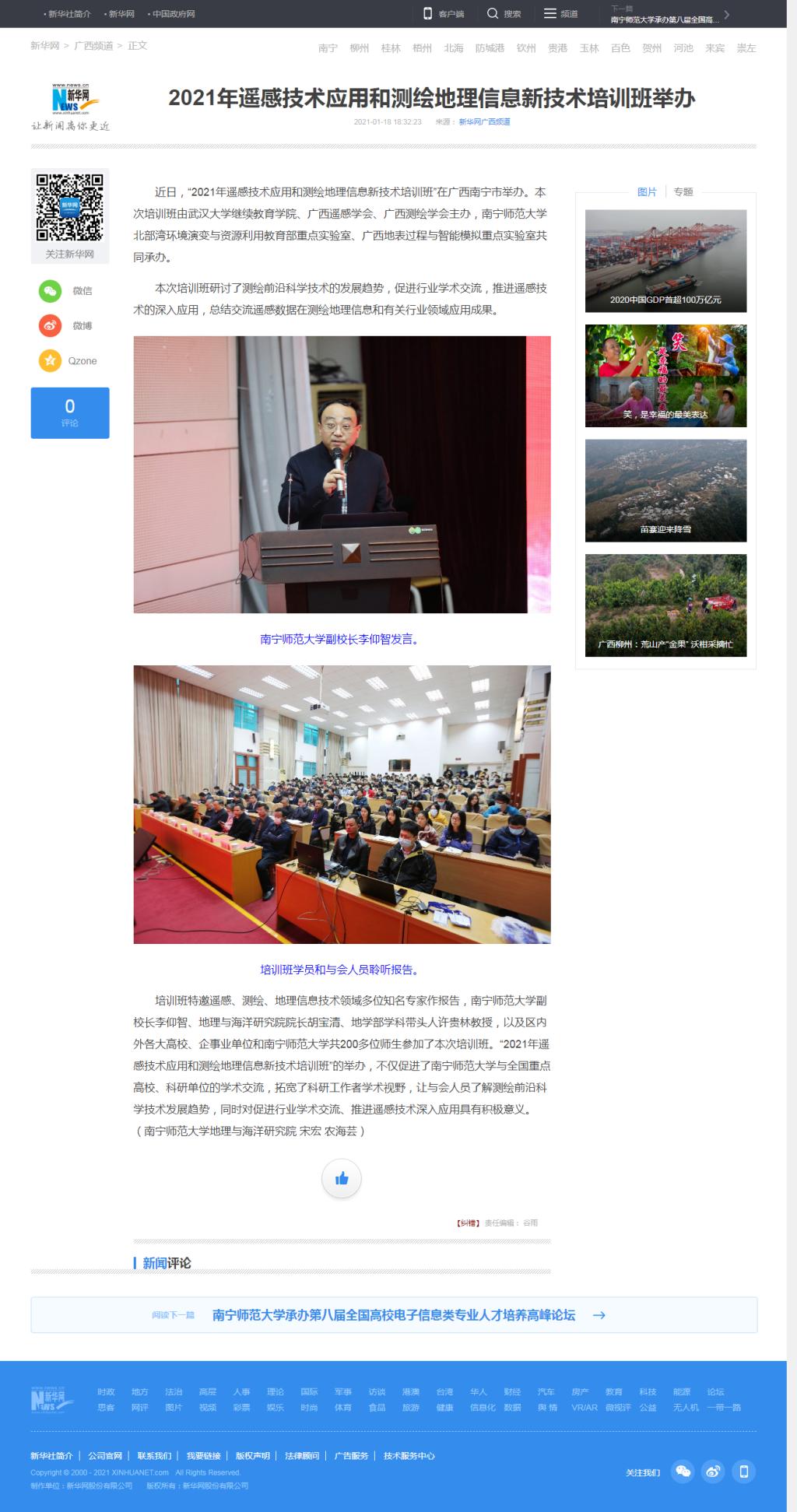797x1512 pixels.
Task: Select the 南宁 city link
Action: click(328, 48)
